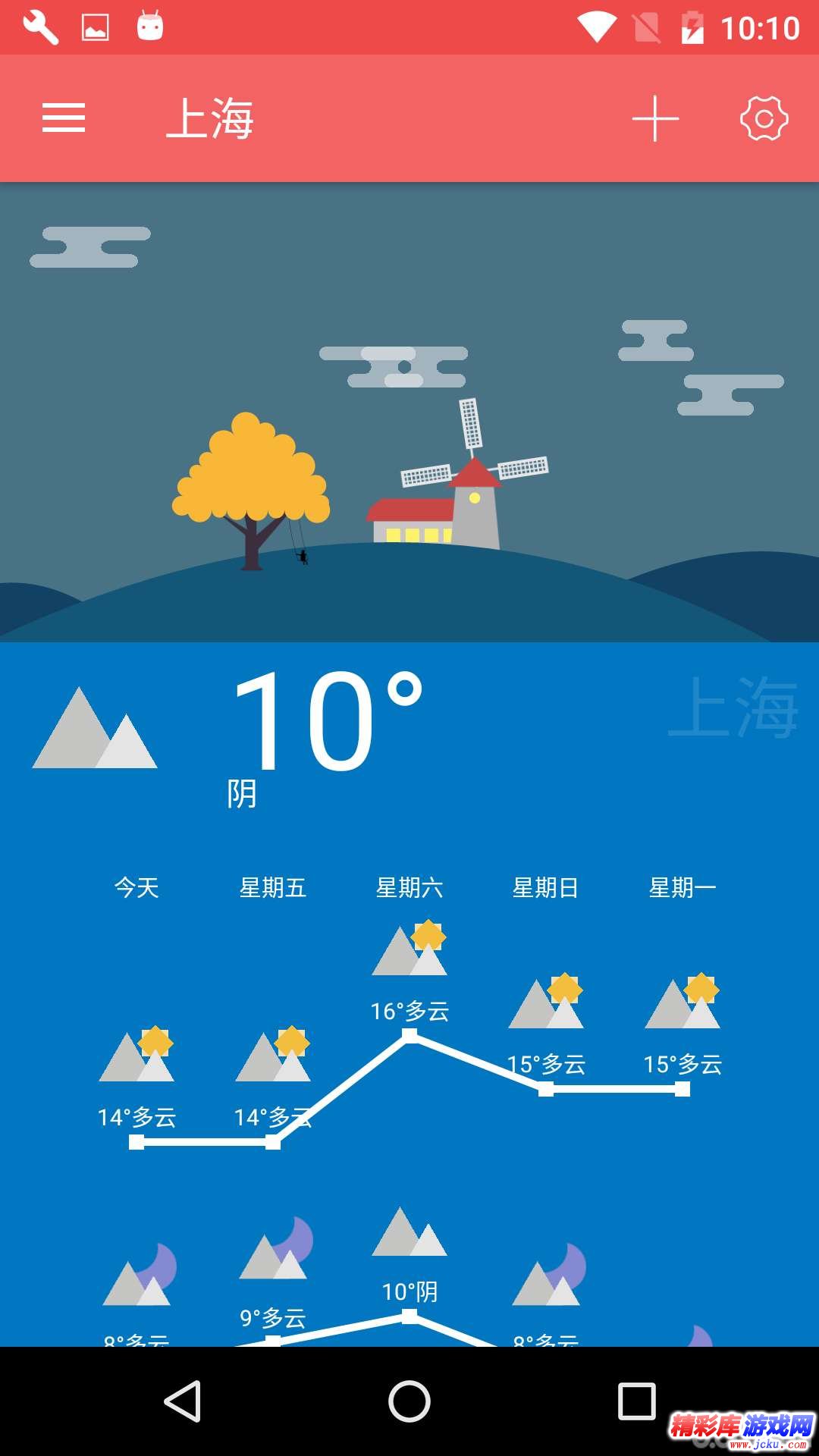The width and height of the screenshot is (819, 1456).
Task: Tap the add city plus icon
Action: [655, 118]
